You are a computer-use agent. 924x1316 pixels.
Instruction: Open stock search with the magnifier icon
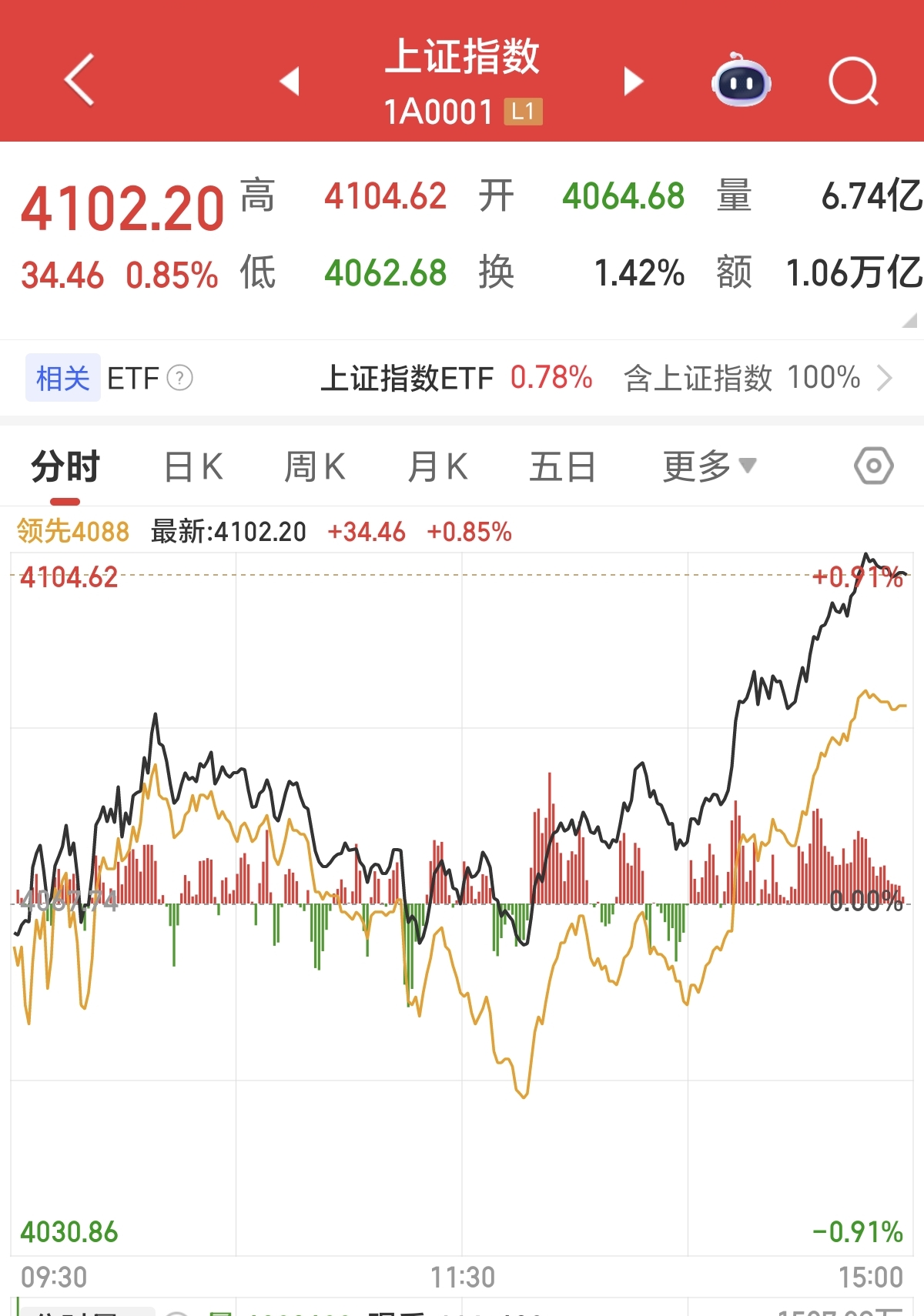pos(855,80)
